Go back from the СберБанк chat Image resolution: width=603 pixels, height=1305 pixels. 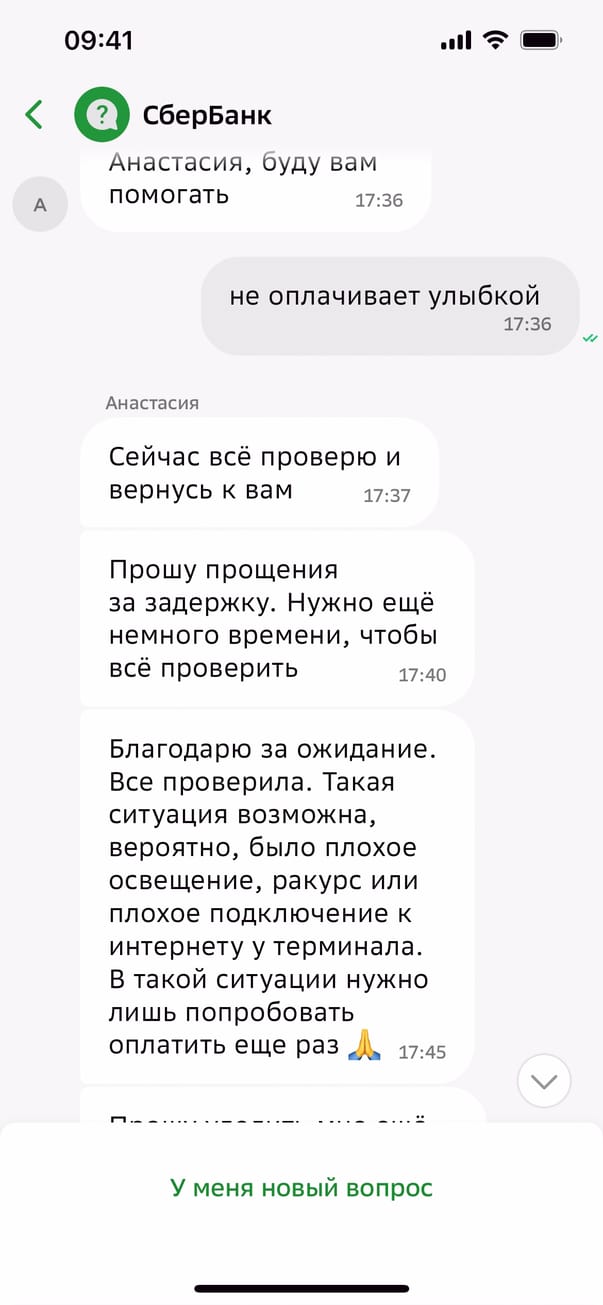(34, 114)
